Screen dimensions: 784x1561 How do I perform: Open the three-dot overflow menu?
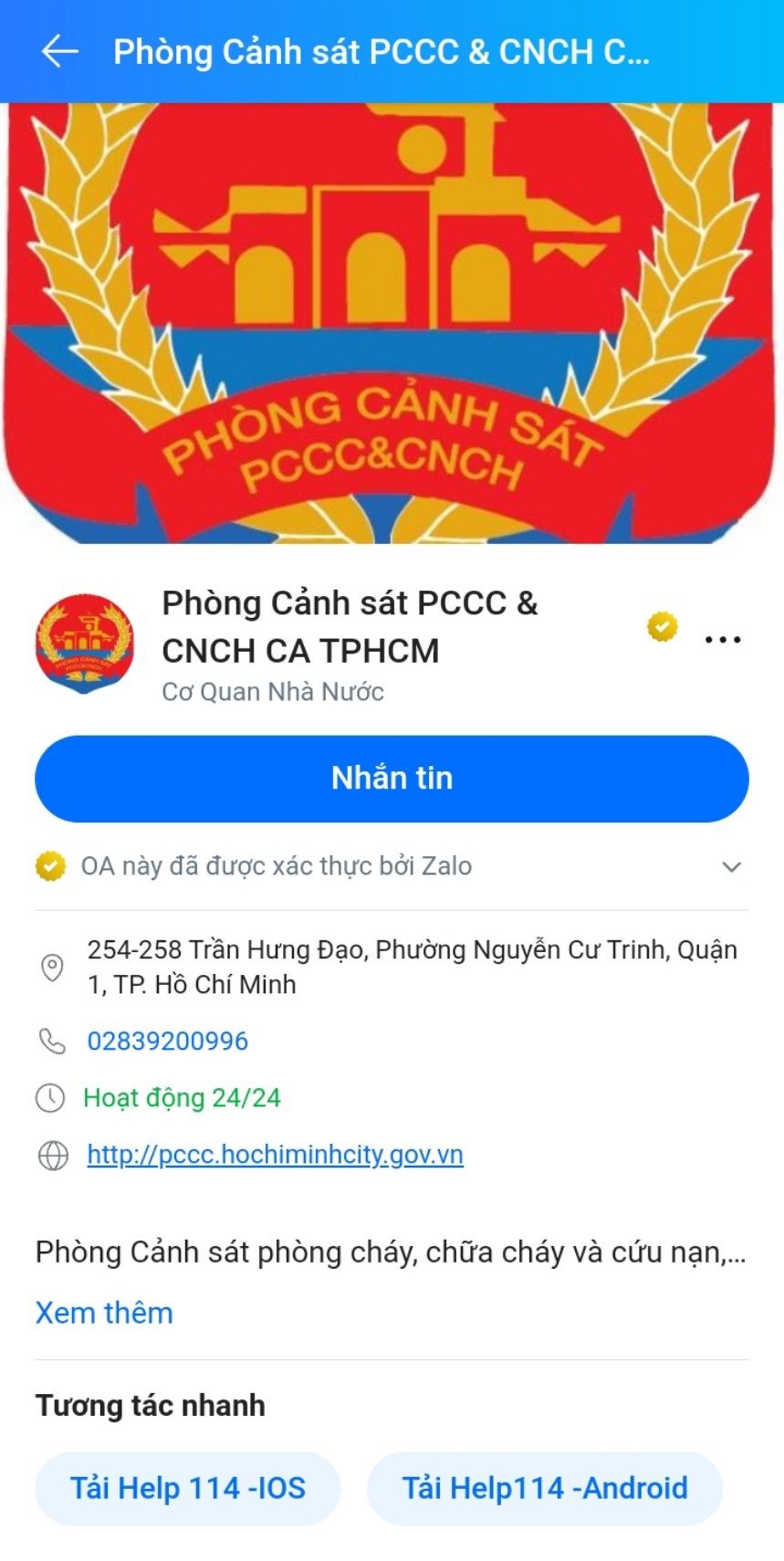click(x=723, y=639)
